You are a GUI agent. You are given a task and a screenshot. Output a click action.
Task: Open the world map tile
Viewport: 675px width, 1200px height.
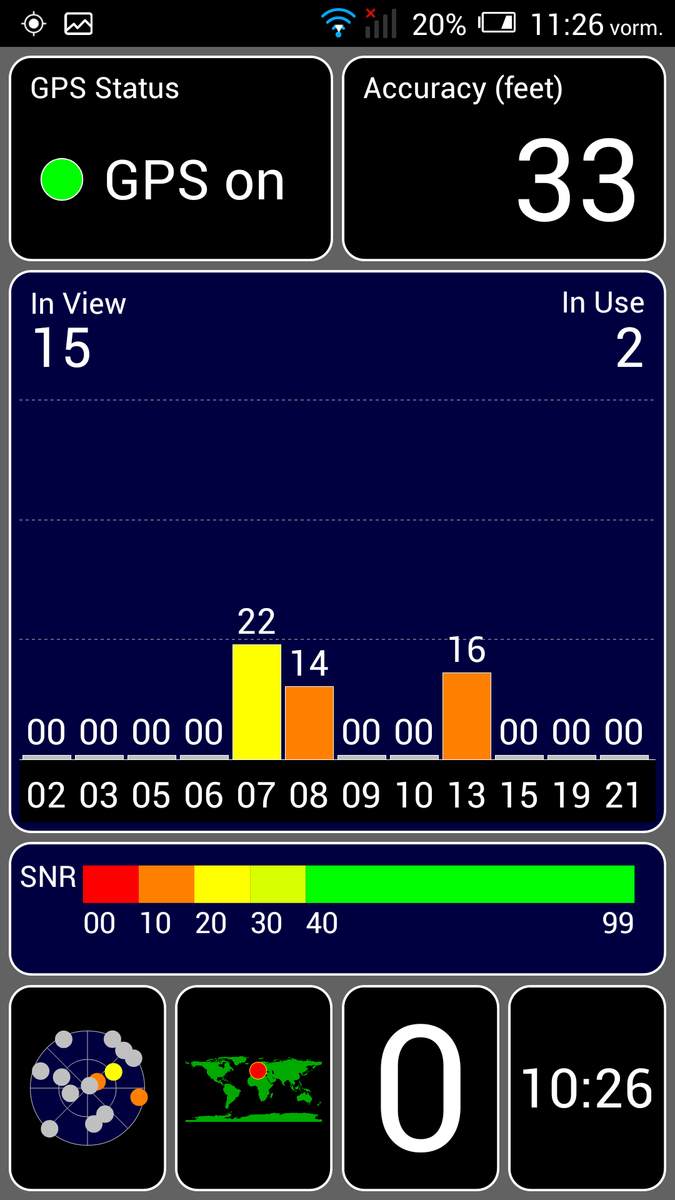tap(253, 1087)
